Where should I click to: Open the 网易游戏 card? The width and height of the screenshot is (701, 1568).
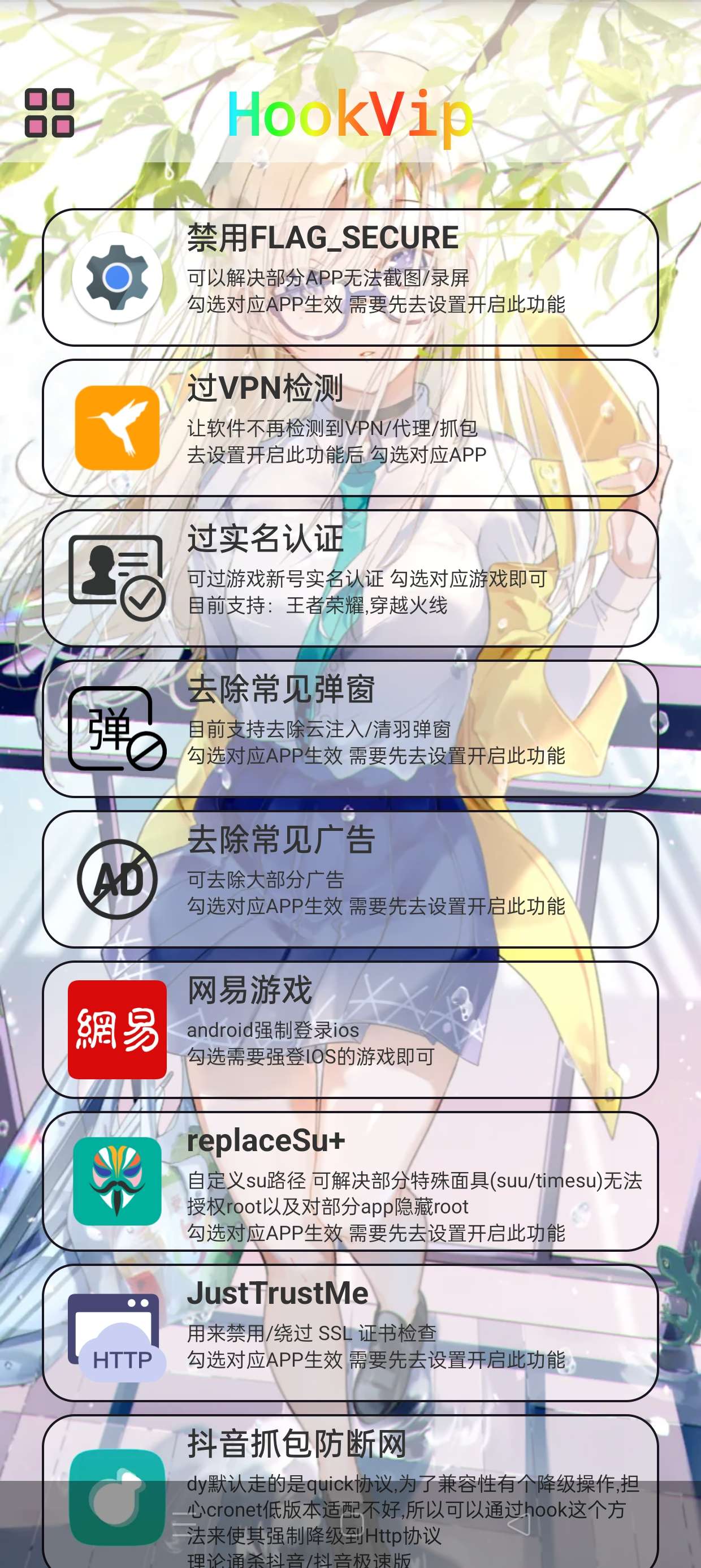[350, 1029]
